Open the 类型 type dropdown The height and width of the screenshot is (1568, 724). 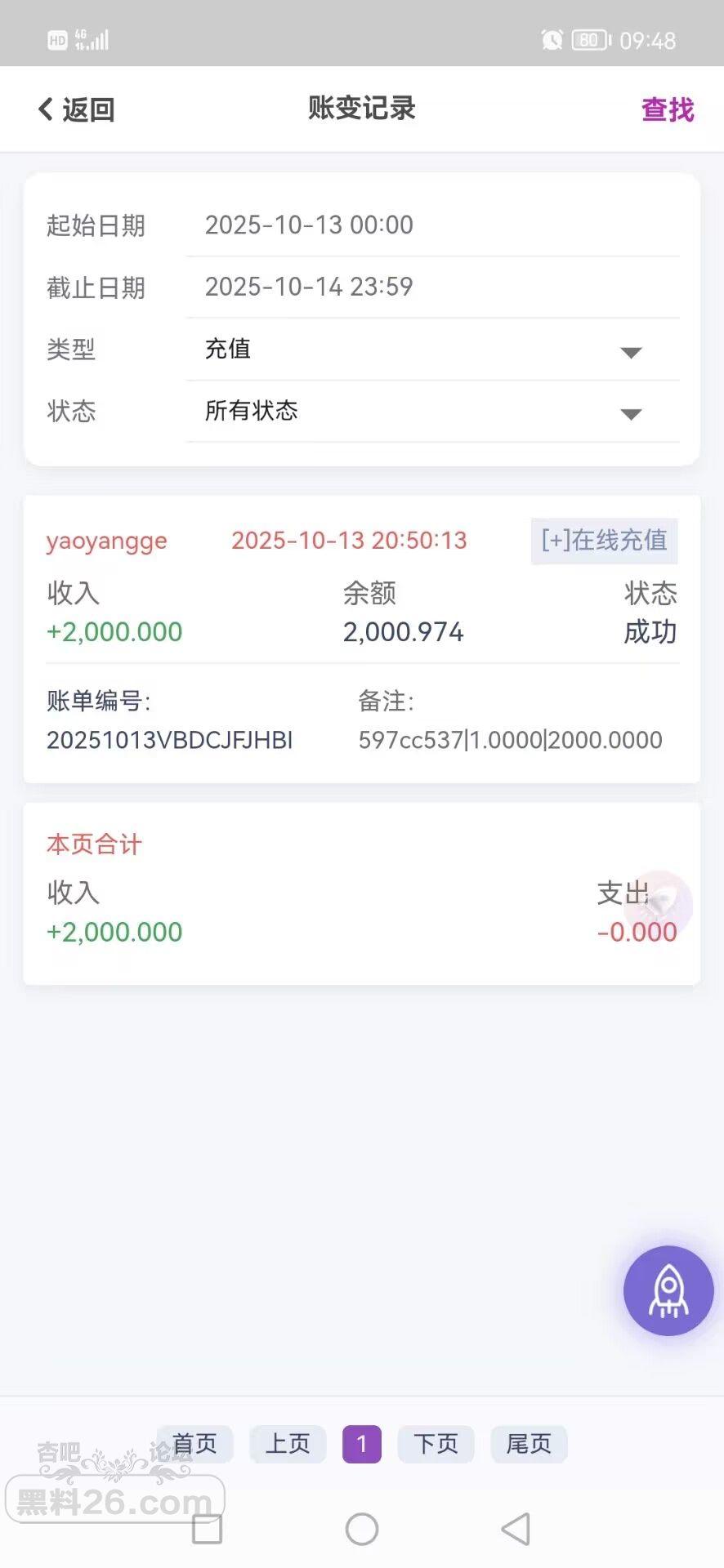(431, 350)
